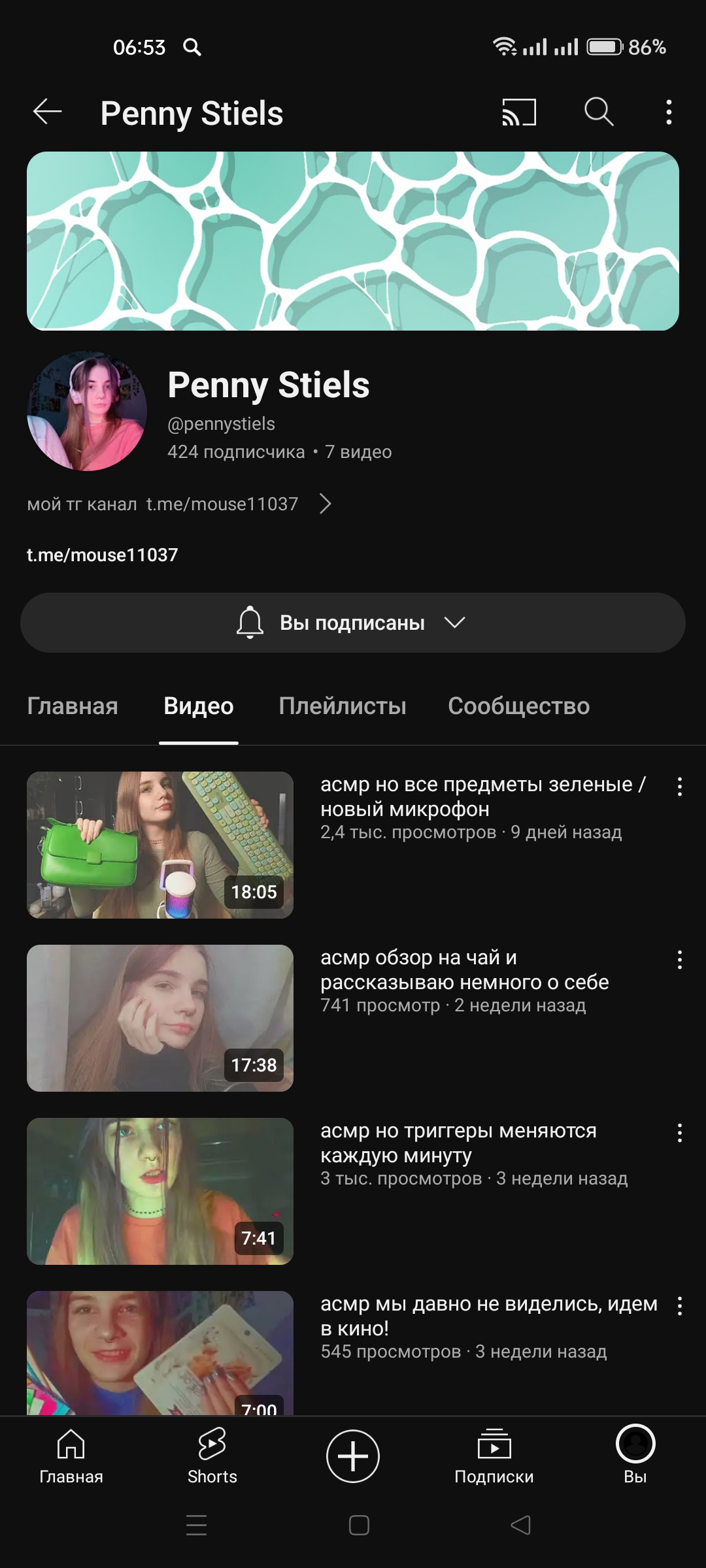
Task: Go back using the top-left arrow
Action: click(47, 112)
